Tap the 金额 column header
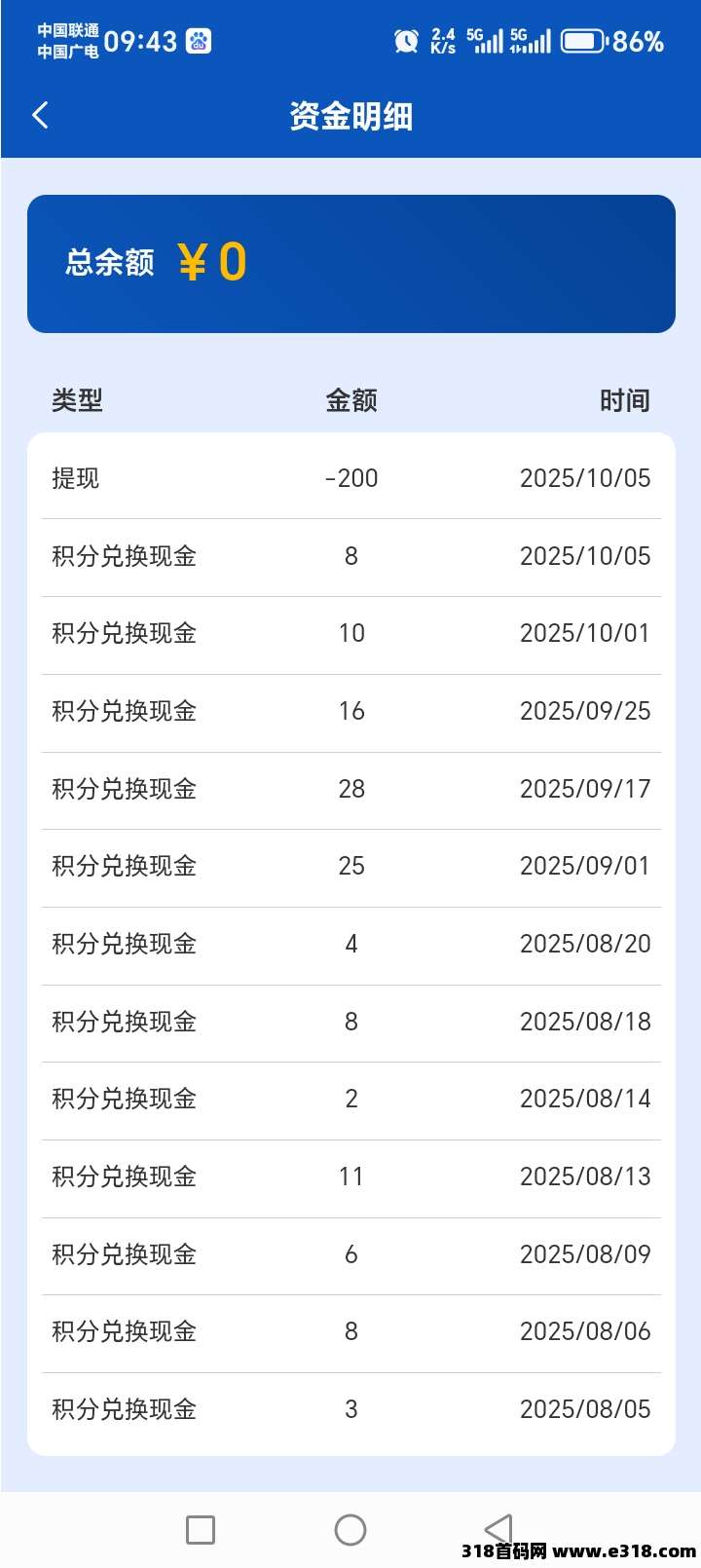 (352, 400)
